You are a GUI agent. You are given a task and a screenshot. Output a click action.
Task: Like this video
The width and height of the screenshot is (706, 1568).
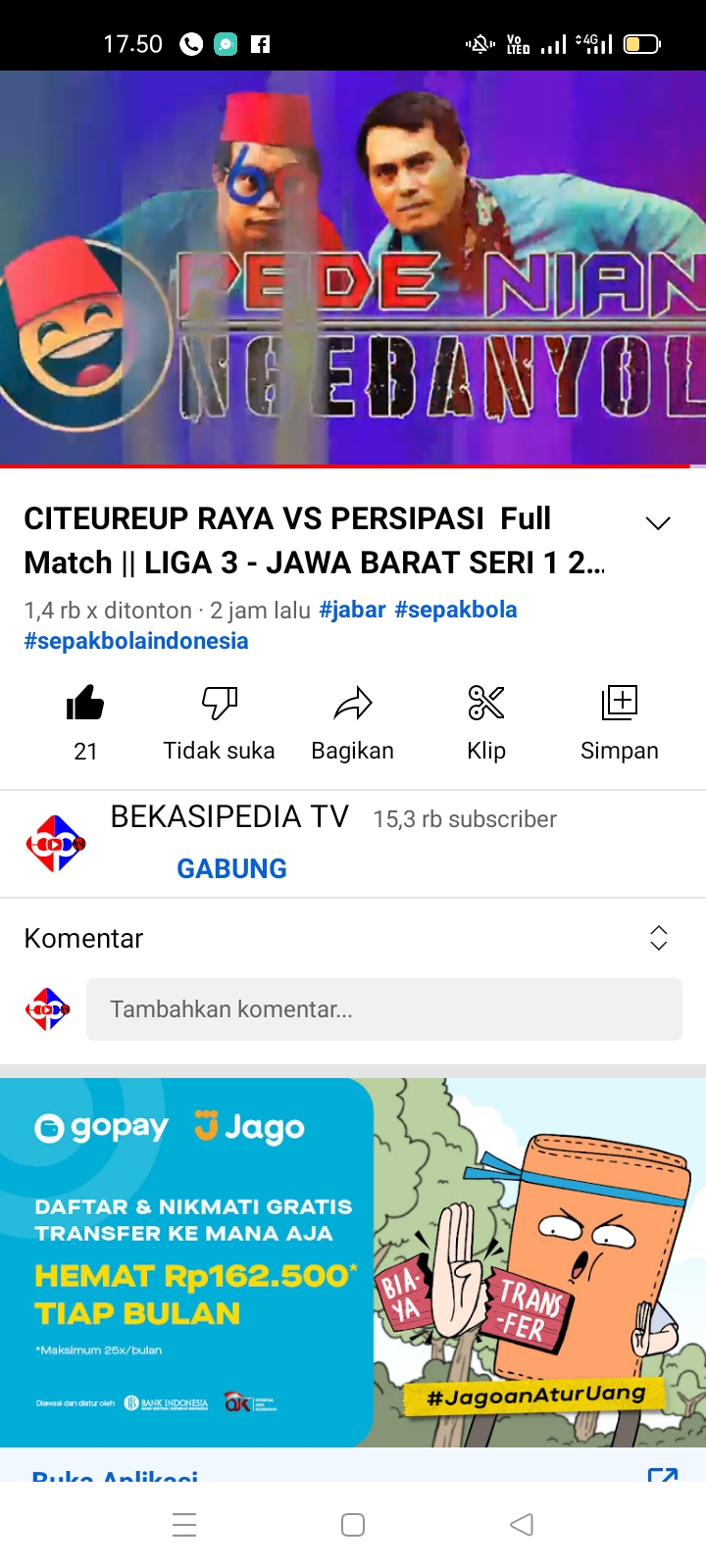(85, 704)
